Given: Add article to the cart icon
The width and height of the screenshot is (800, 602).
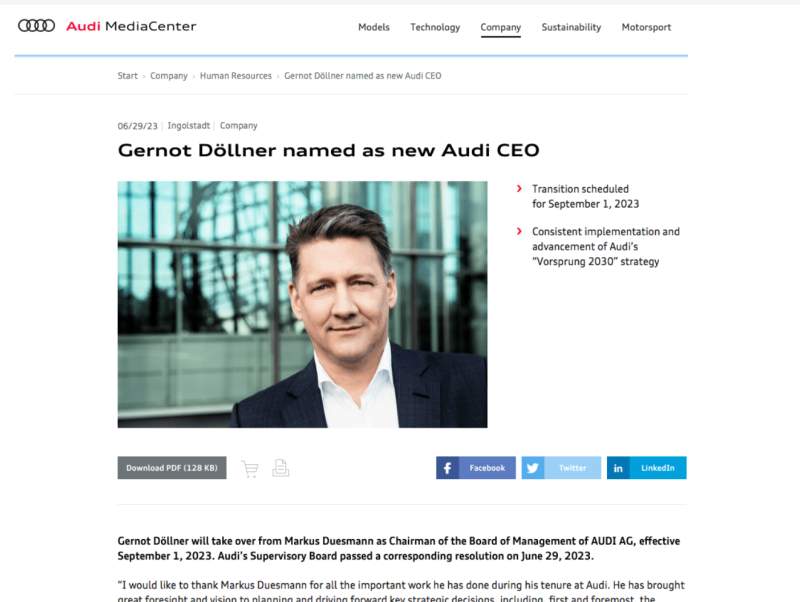Looking at the screenshot, I should [250, 468].
